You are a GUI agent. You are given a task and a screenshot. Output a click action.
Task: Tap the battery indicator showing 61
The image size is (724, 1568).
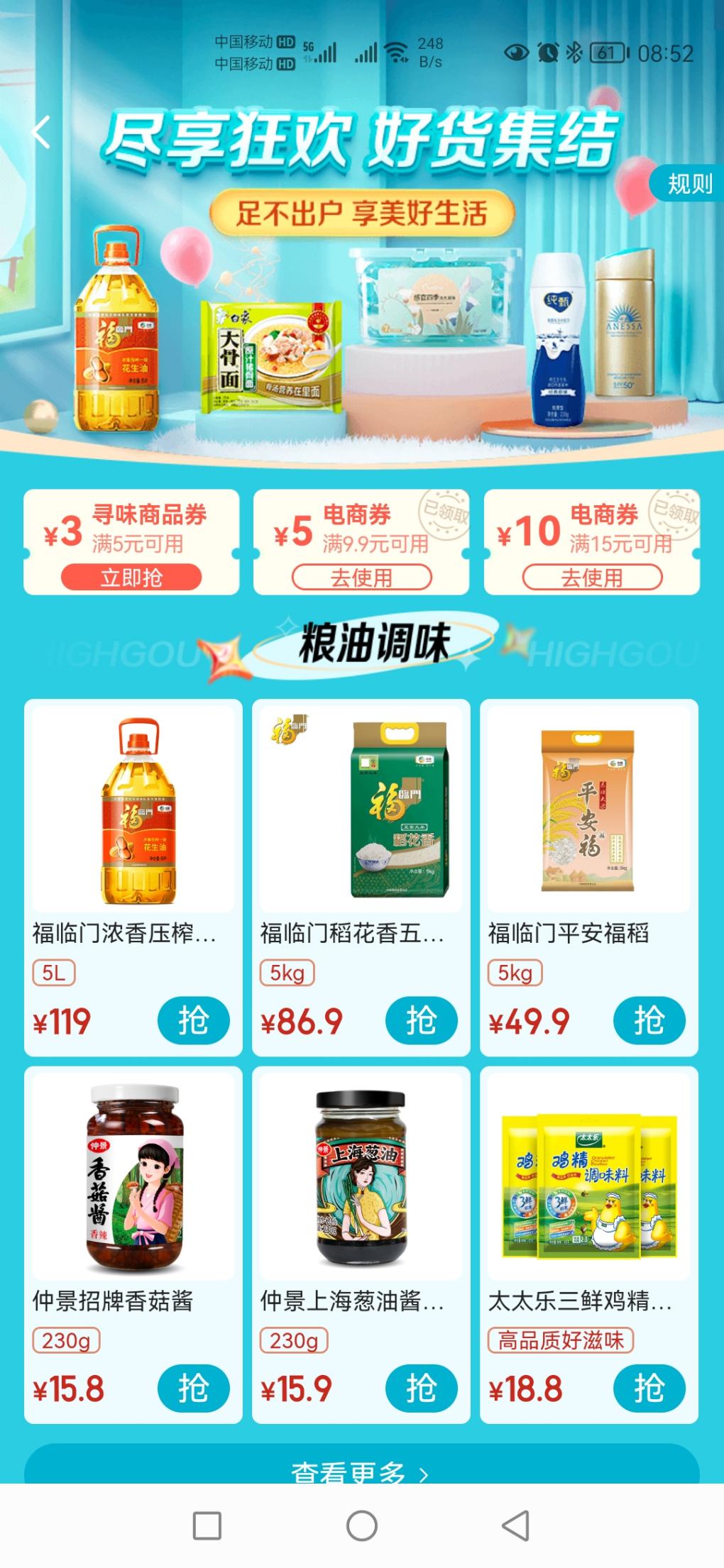click(x=608, y=53)
